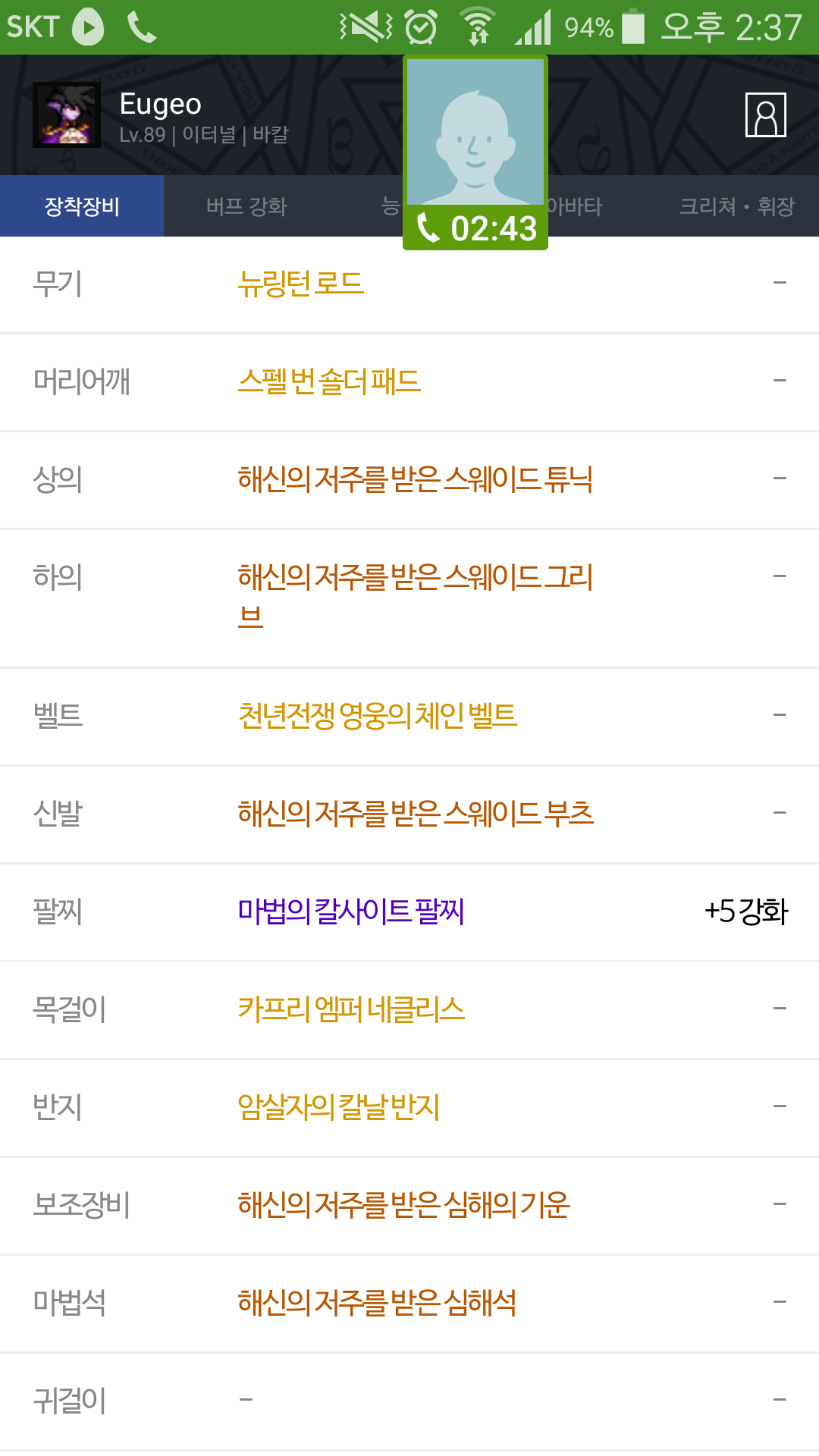
Task: View necklace 카프리 엠퍼 네클리스
Action: point(350,1009)
